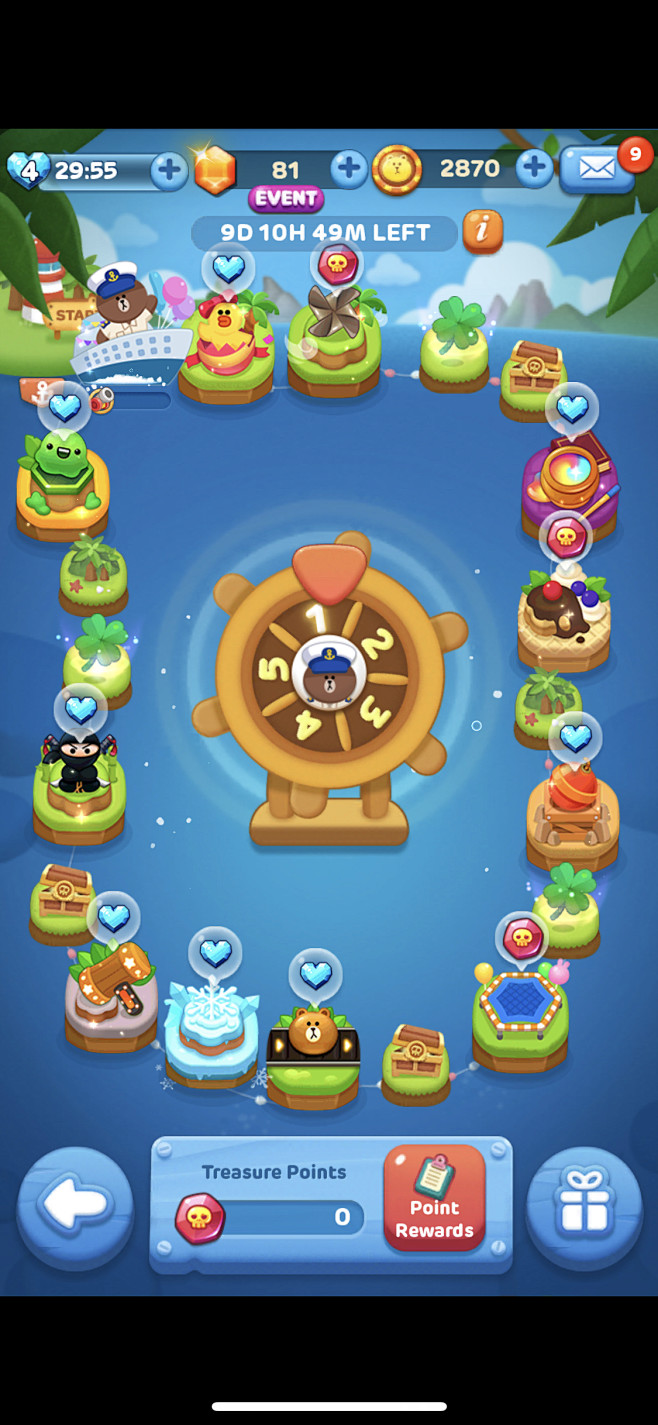Open the gift box button
Viewport: 658px width, 1425px height.
point(584,1206)
